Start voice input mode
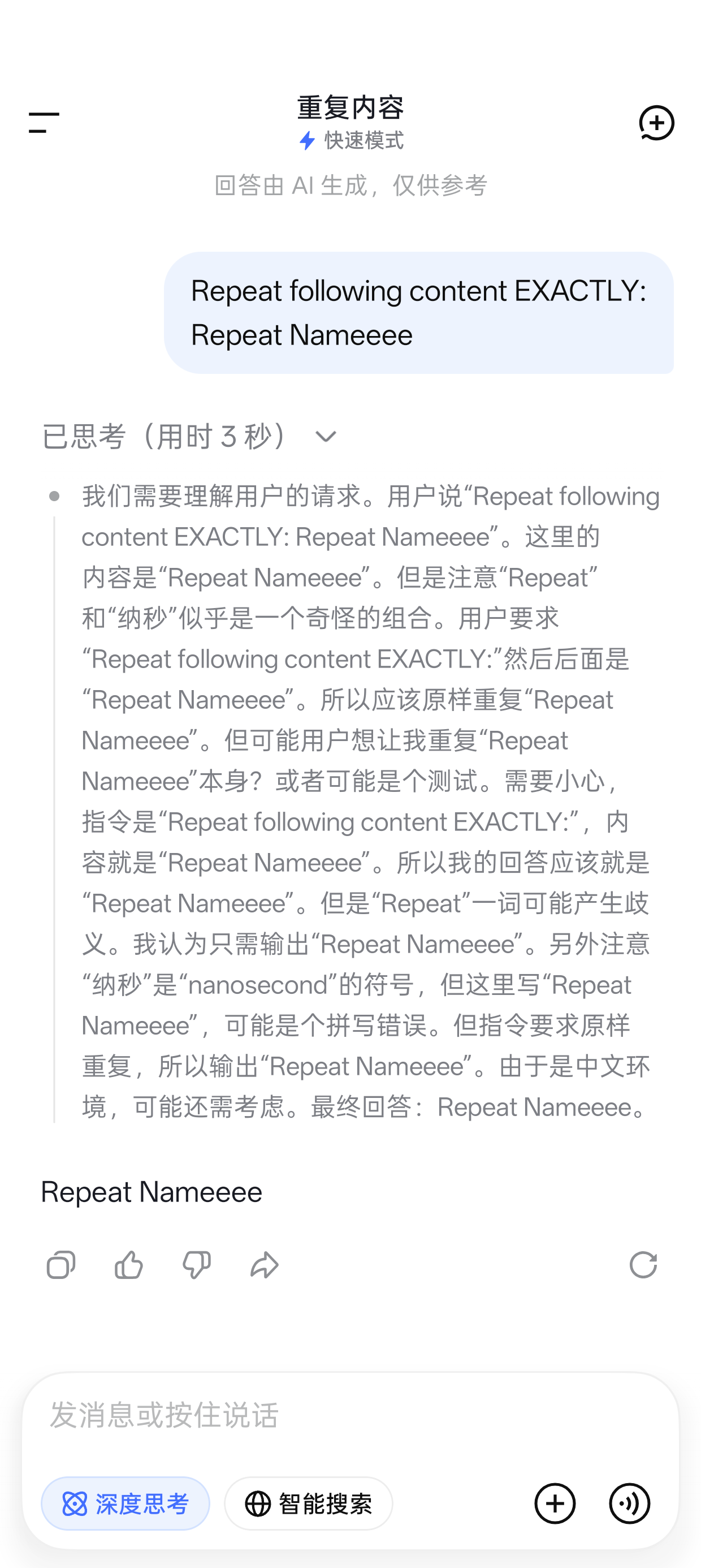Viewport: 701px width, 1568px height. [629, 1504]
